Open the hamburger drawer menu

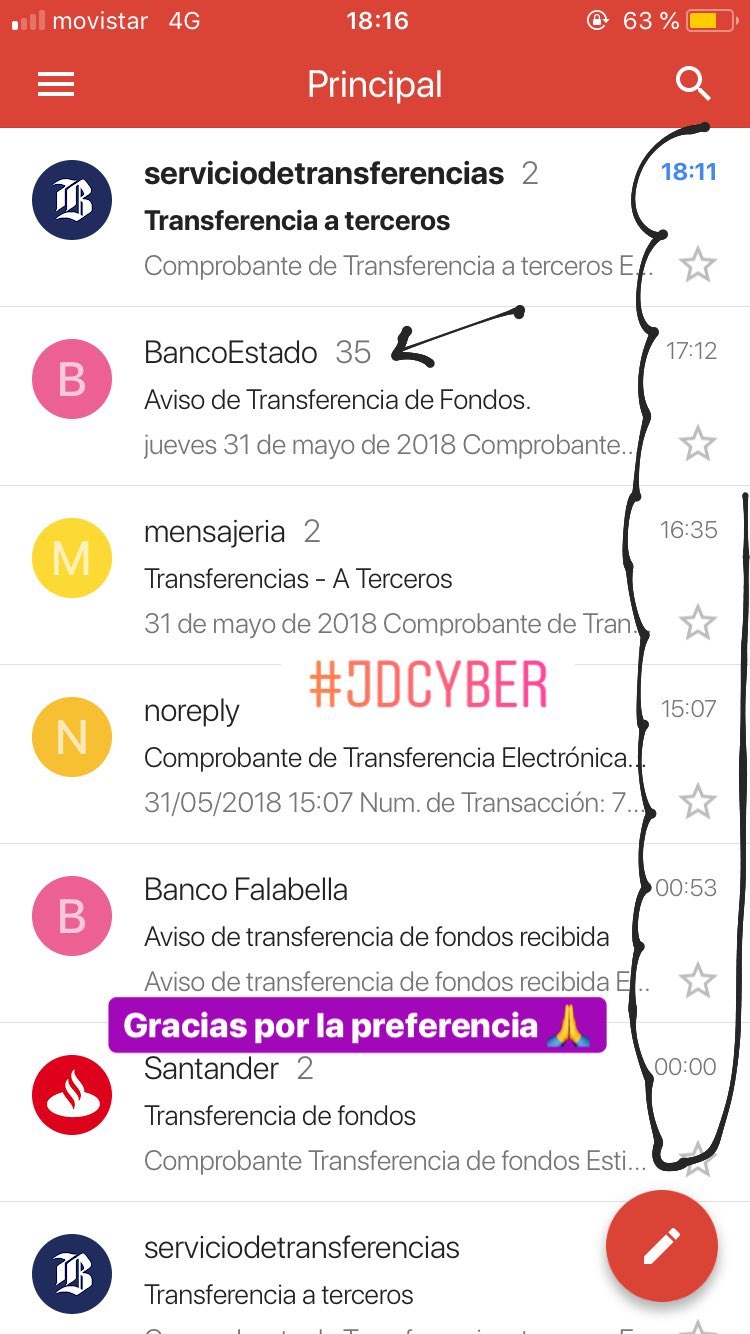coord(56,84)
